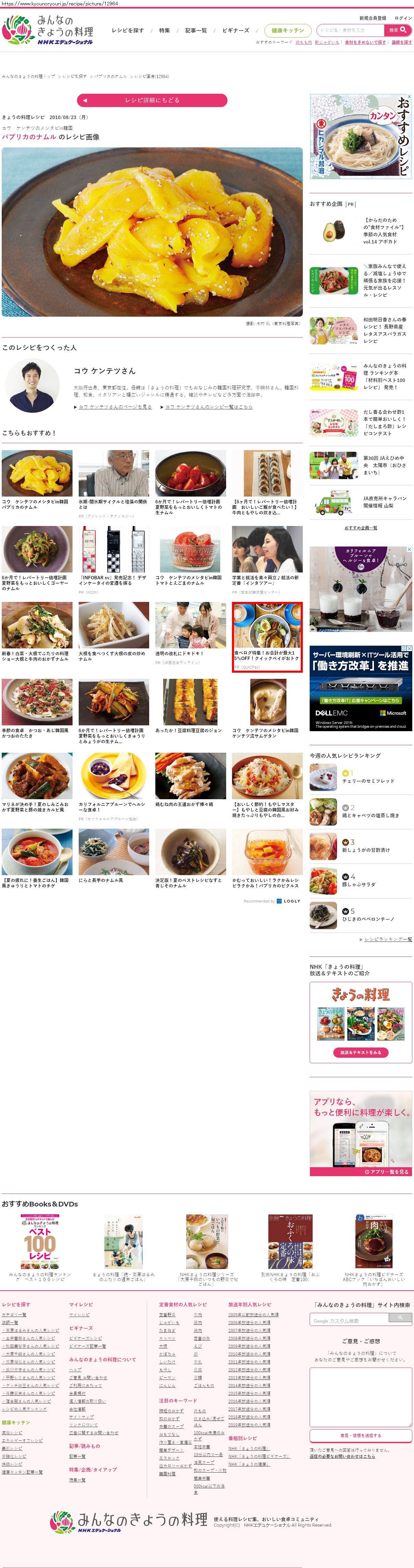Open the 特集 navigation item

coord(164,30)
